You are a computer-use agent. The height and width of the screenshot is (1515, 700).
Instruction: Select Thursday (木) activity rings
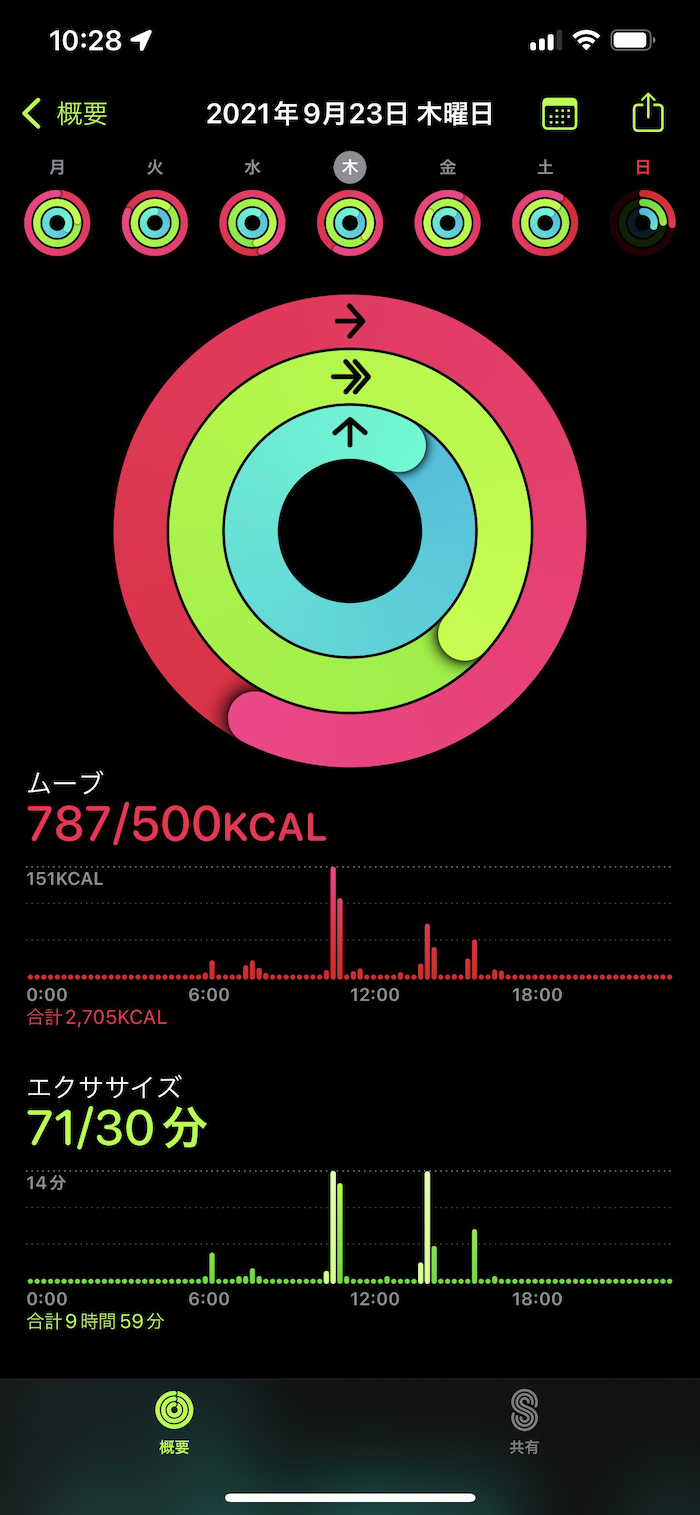pos(350,222)
